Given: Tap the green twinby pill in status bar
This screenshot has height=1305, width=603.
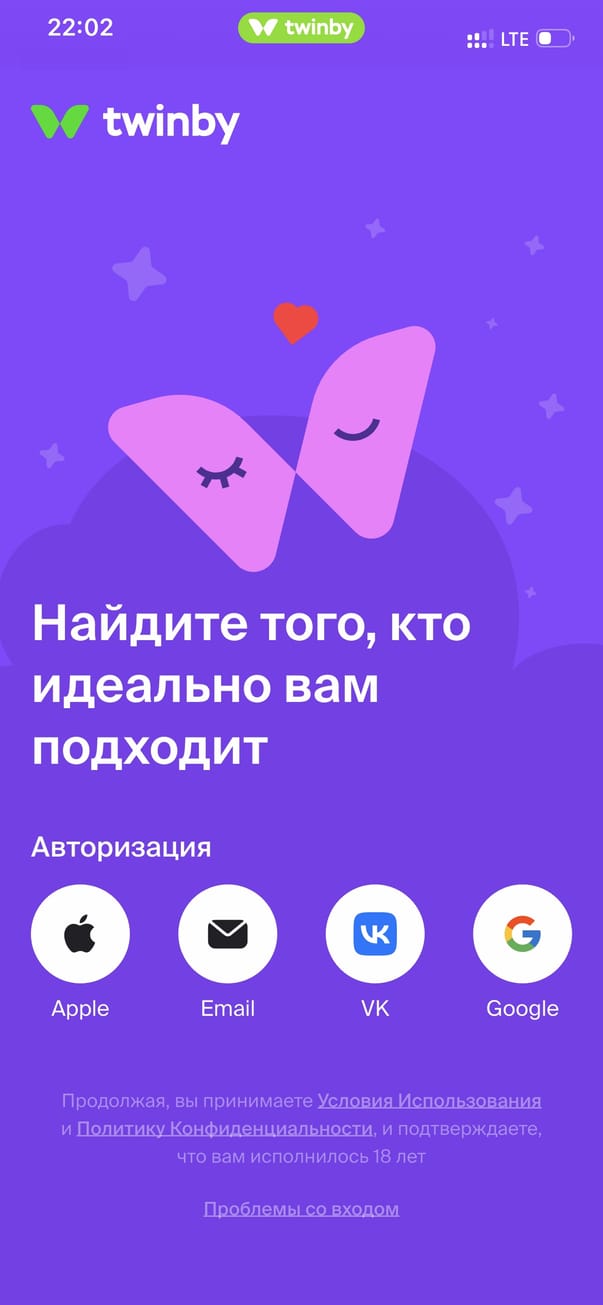Looking at the screenshot, I should 301,27.
